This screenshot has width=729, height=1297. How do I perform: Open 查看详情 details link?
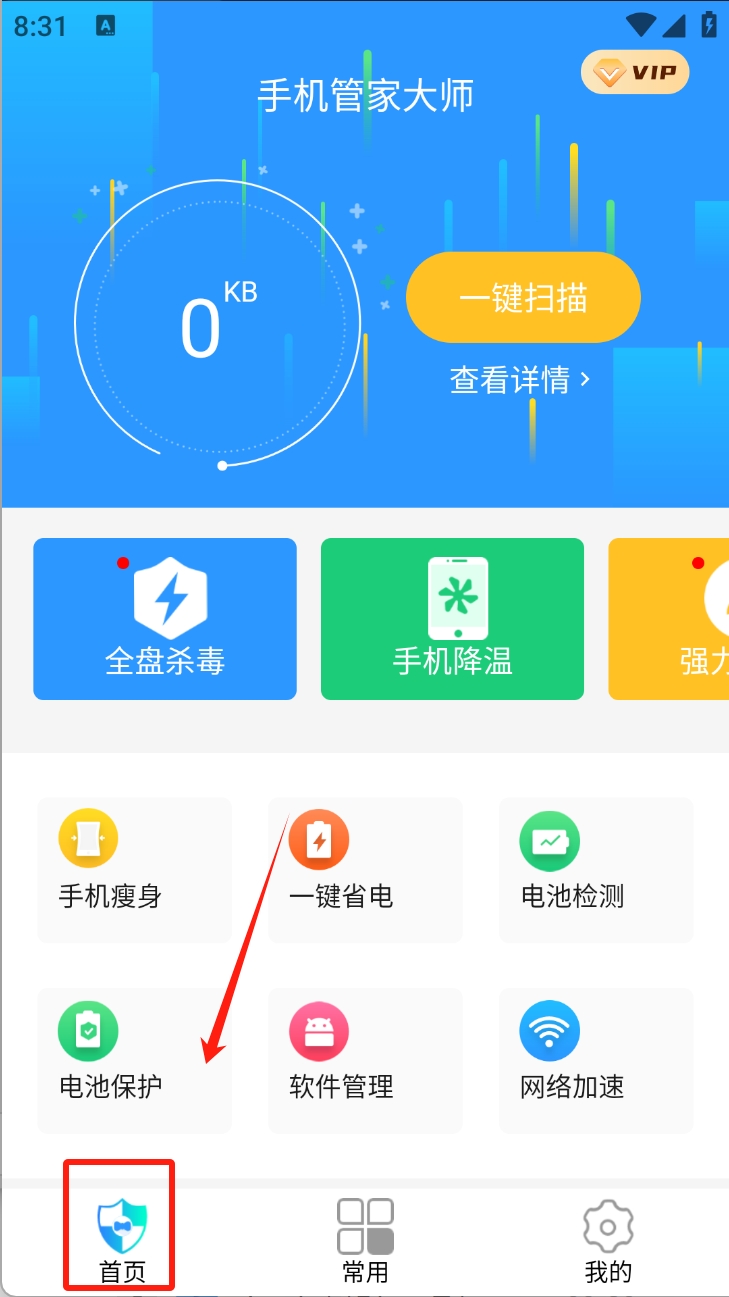[x=520, y=380]
